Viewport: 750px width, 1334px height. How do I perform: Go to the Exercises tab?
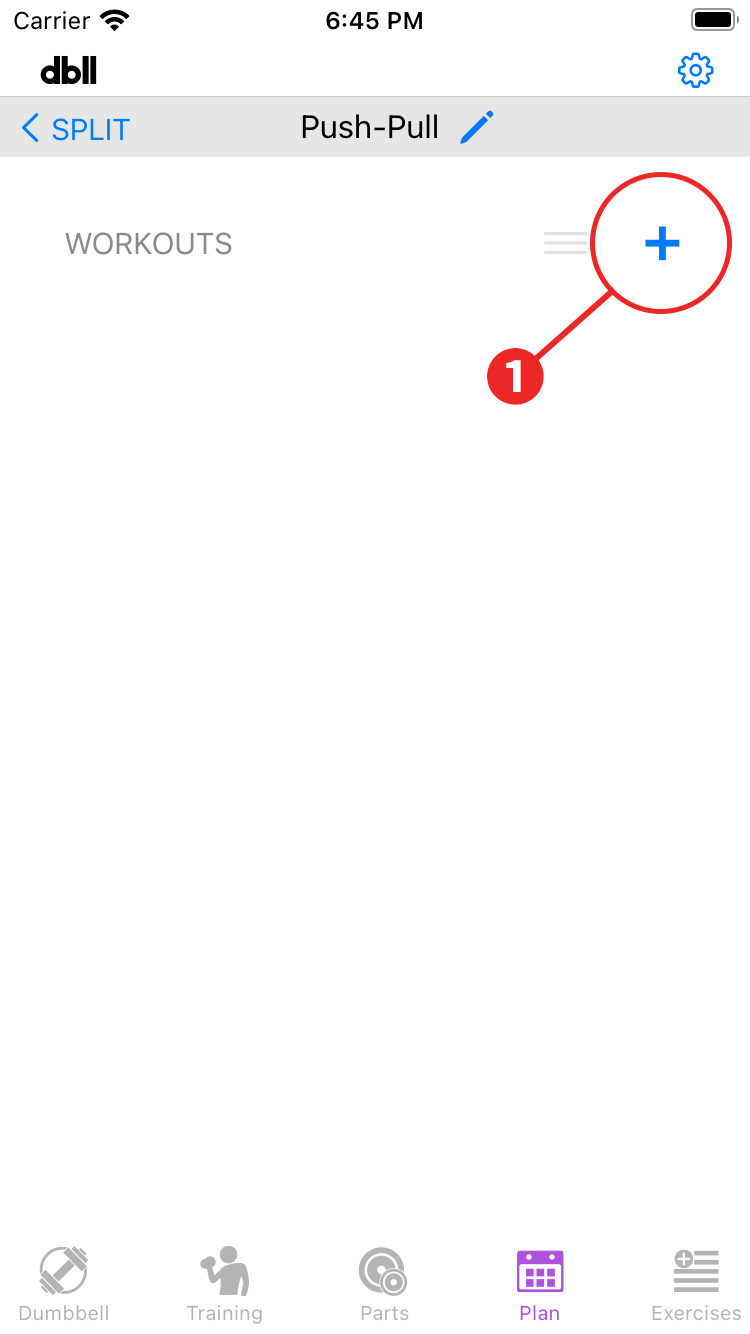click(696, 1284)
